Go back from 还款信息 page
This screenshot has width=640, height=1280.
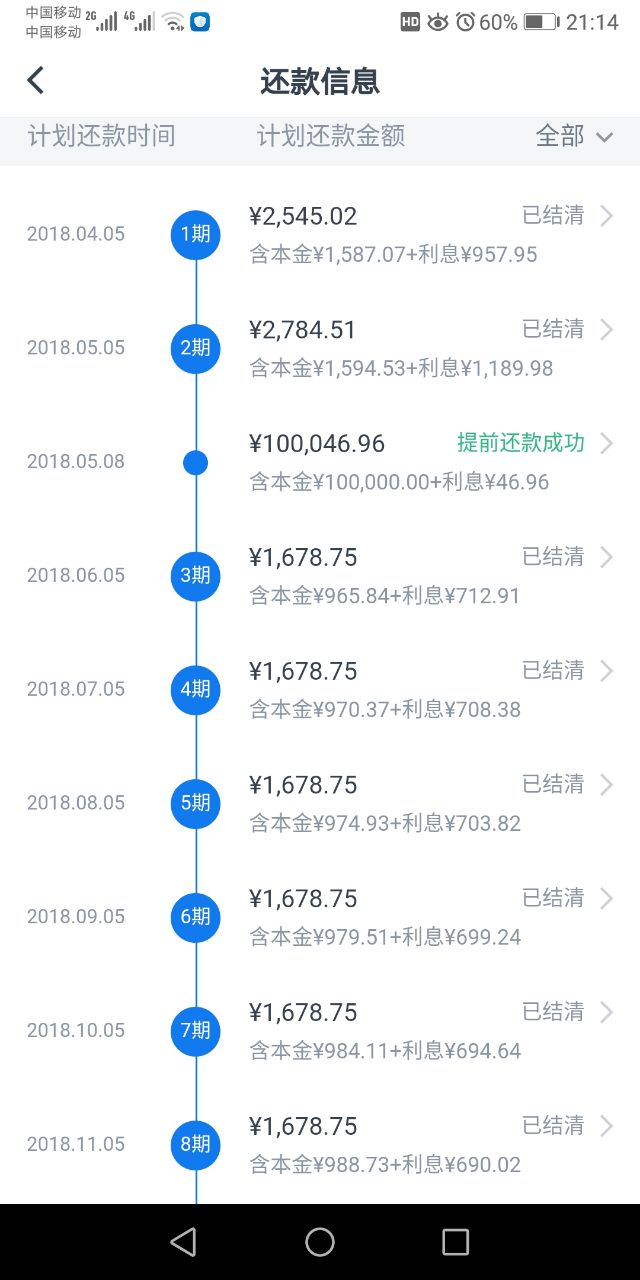[x=36, y=80]
